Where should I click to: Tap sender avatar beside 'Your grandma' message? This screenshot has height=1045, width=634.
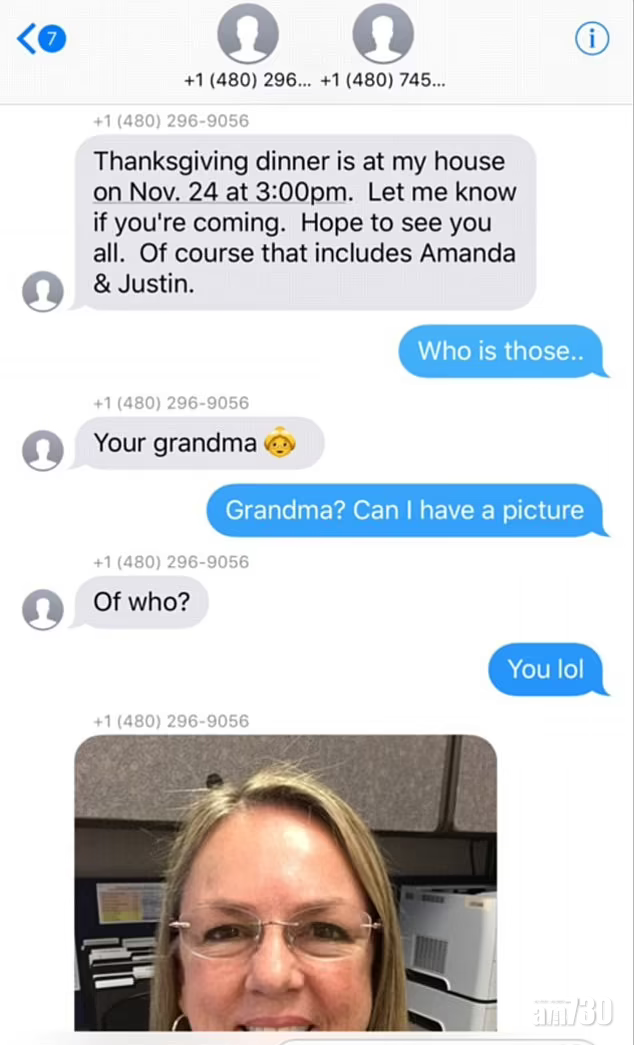tap(43, 450)
